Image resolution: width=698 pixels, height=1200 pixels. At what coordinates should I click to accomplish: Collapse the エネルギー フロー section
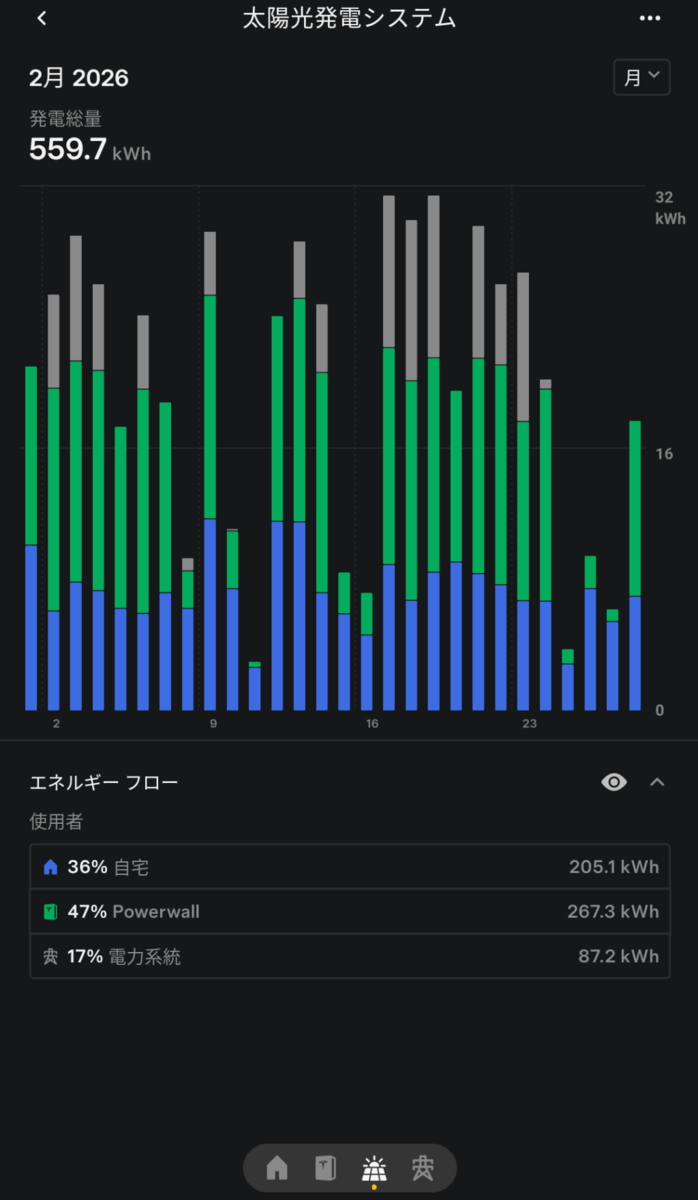pyautogui.click(x=657, y=782)
